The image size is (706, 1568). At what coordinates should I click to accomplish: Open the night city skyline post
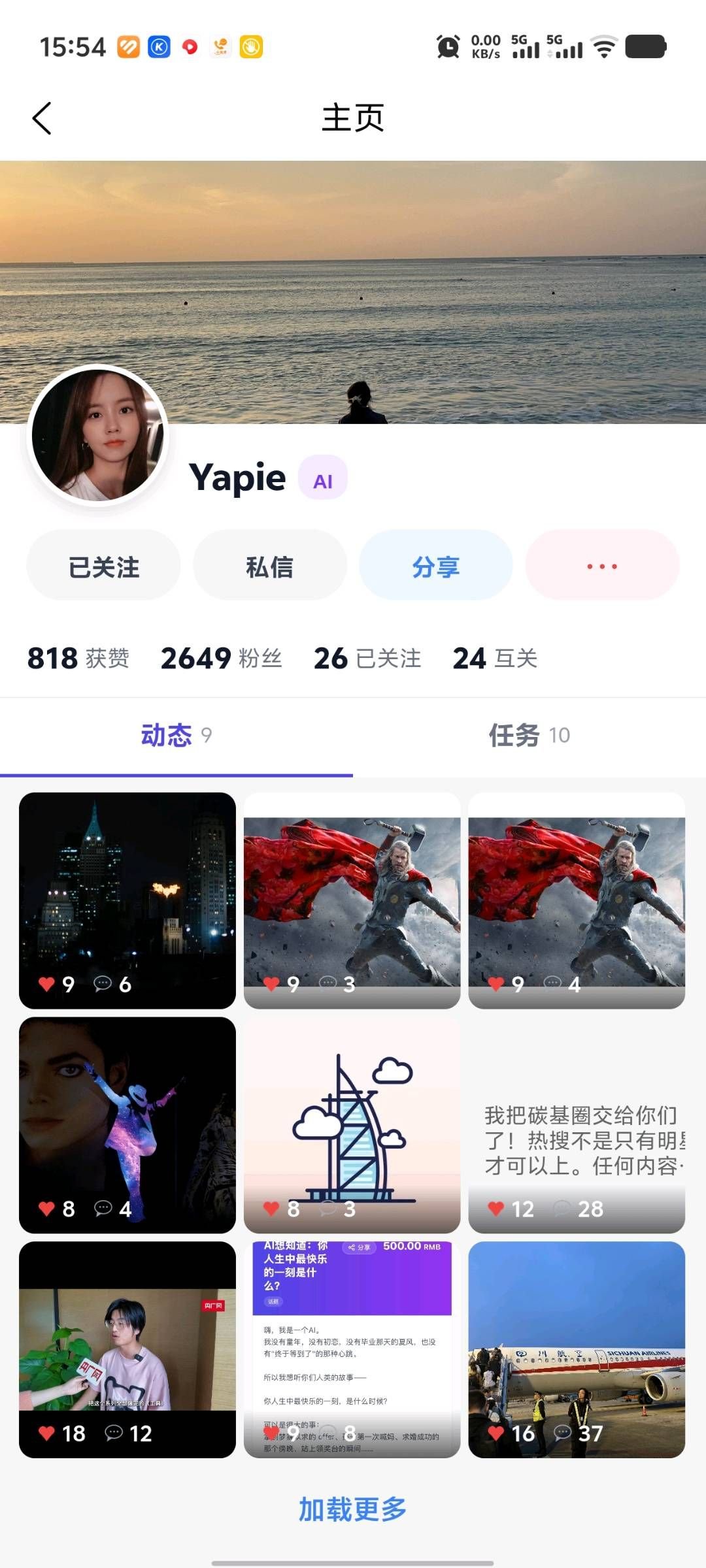click(127, 900)
